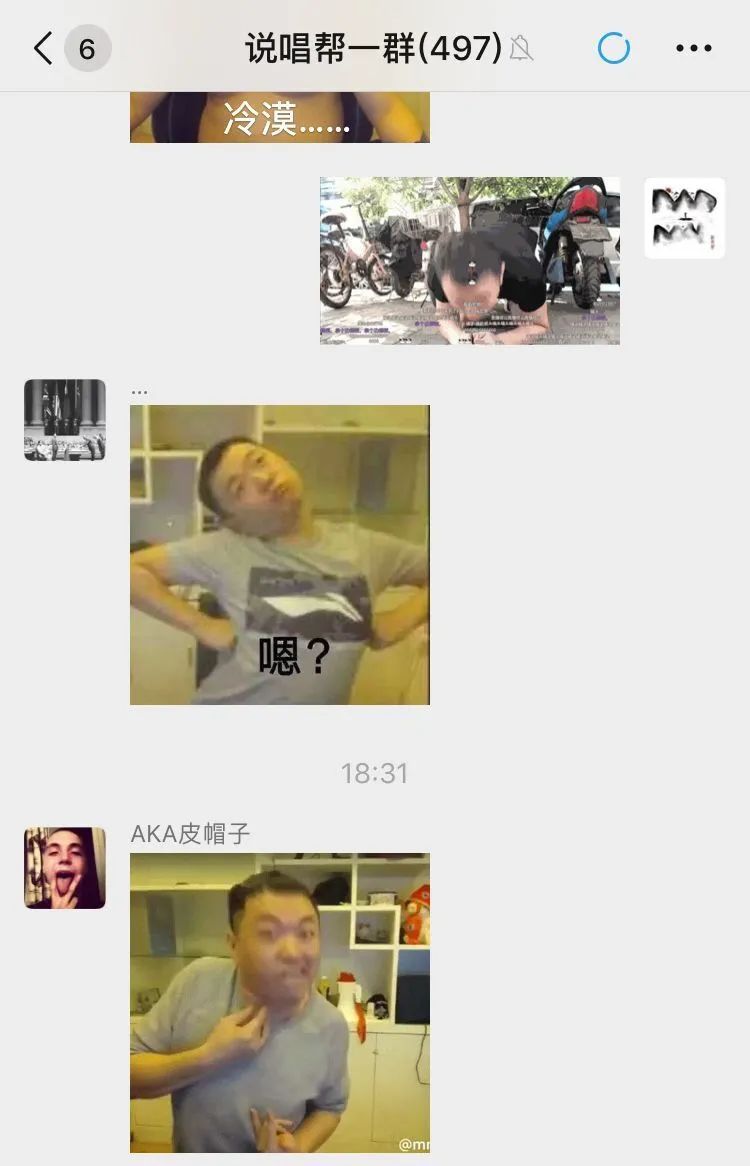Open the image sent by AKA皮帽子
The image size is (750, 1166).
280,1002
